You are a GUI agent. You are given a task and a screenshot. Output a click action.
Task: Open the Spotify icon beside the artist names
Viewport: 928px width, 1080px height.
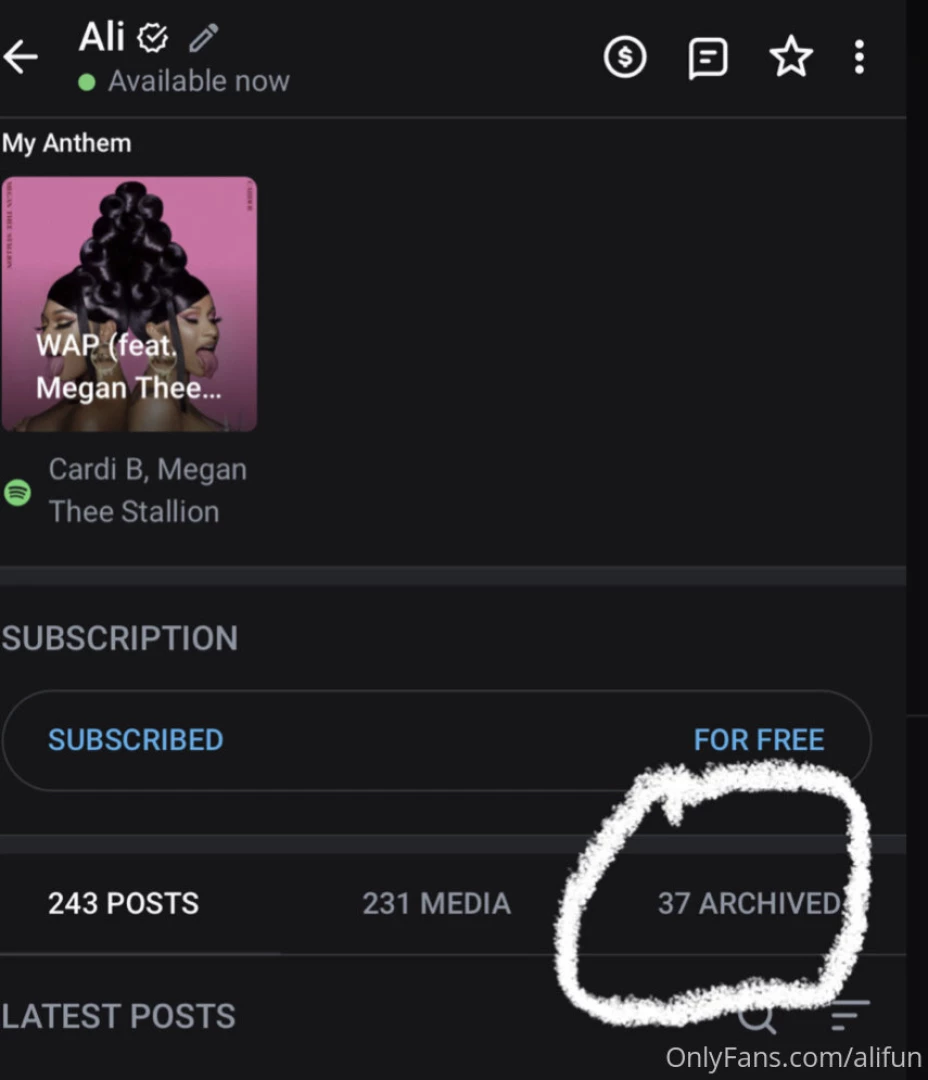pos(17,492)
